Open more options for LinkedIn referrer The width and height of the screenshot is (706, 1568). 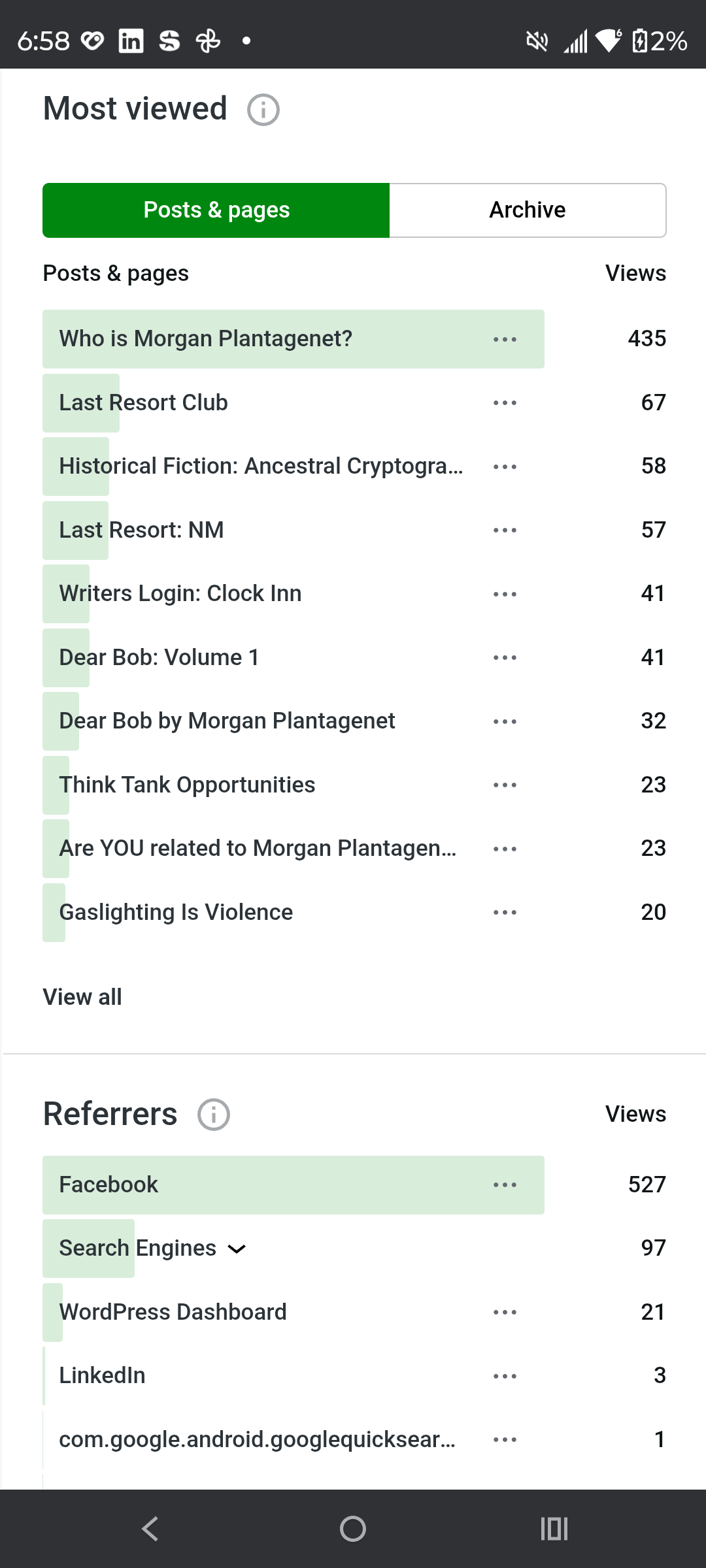click(x=505, y=1377)
